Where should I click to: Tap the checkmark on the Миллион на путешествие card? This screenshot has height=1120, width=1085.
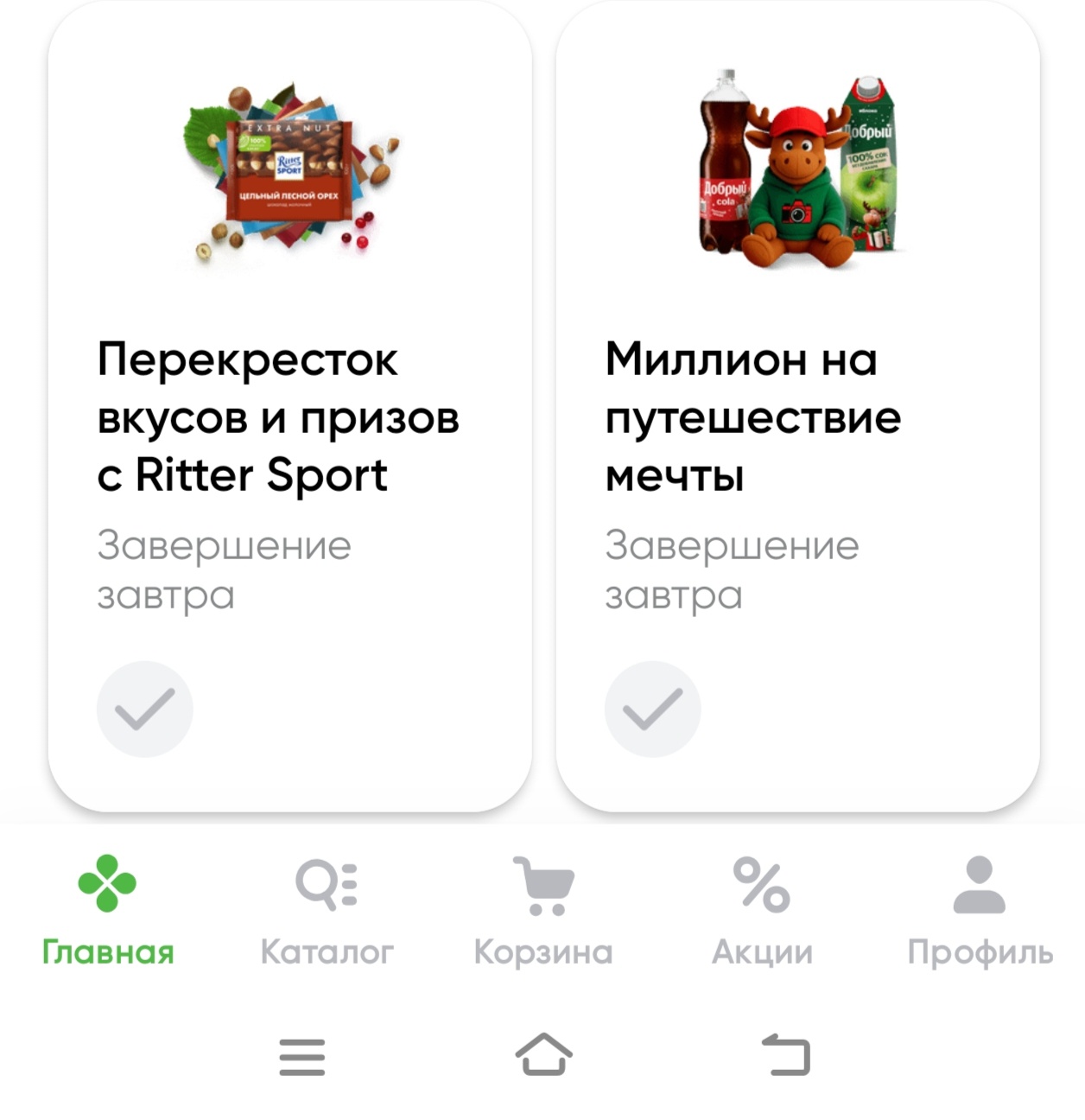coord(653,710)
